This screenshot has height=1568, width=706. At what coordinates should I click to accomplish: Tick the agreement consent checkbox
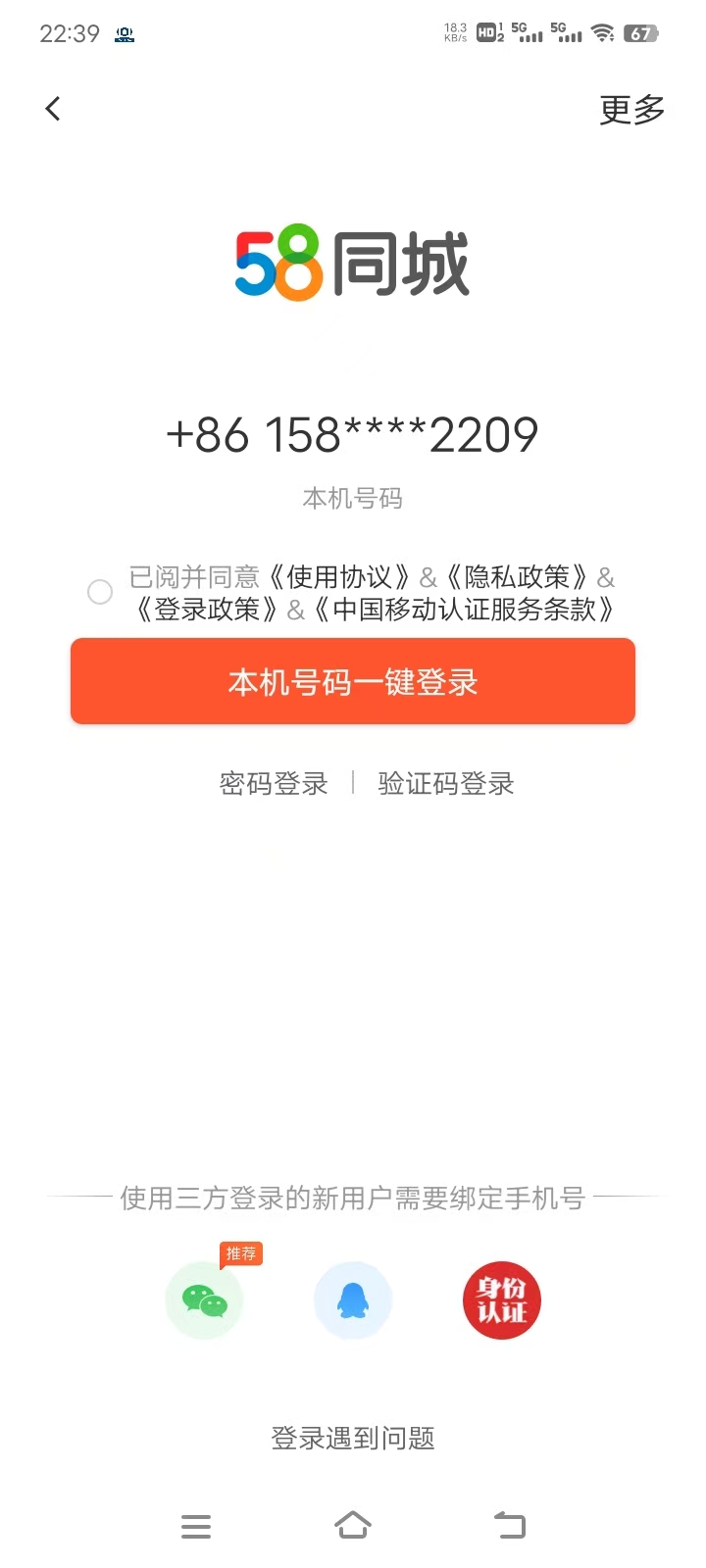click(100, 592)
